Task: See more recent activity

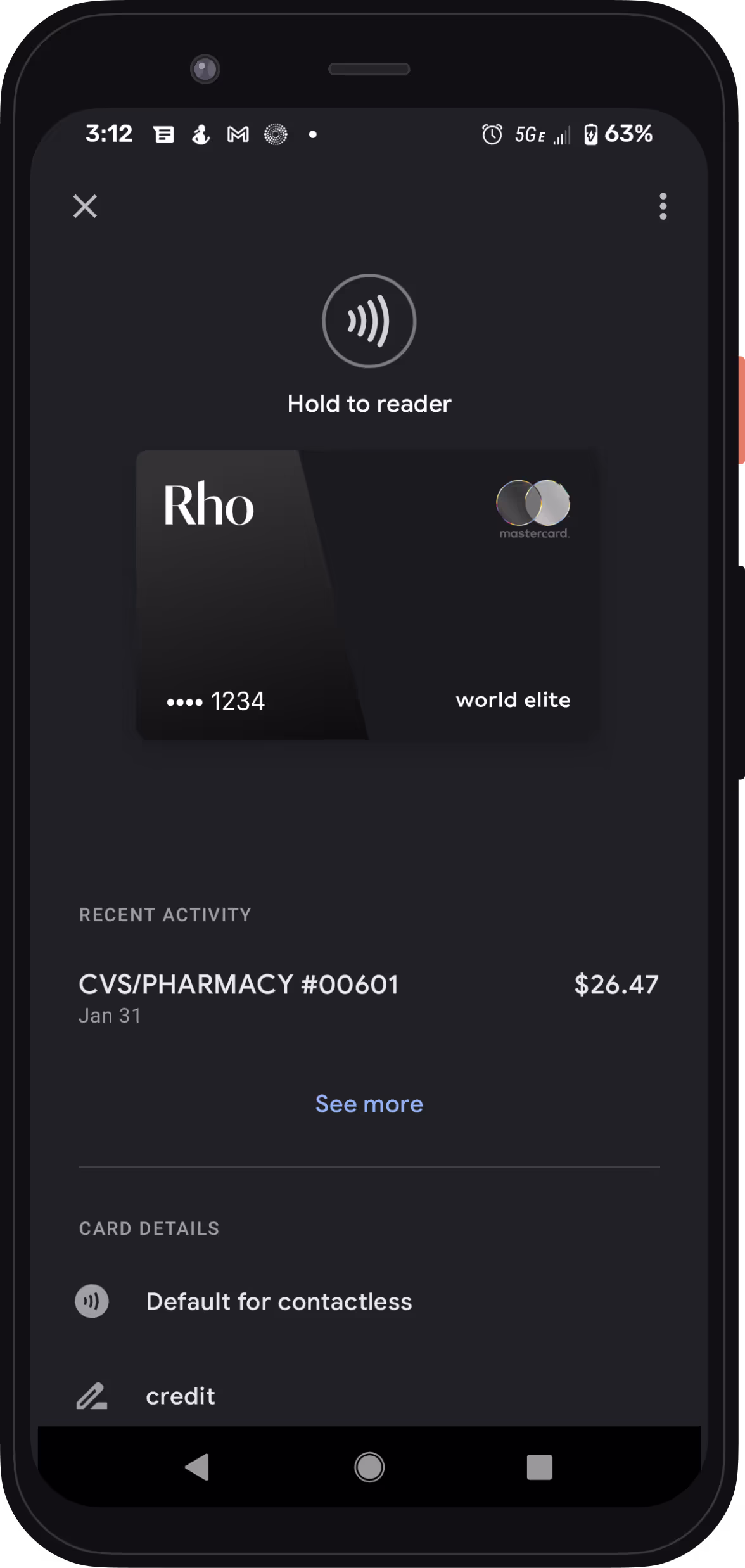Action: click(369, 1104)
